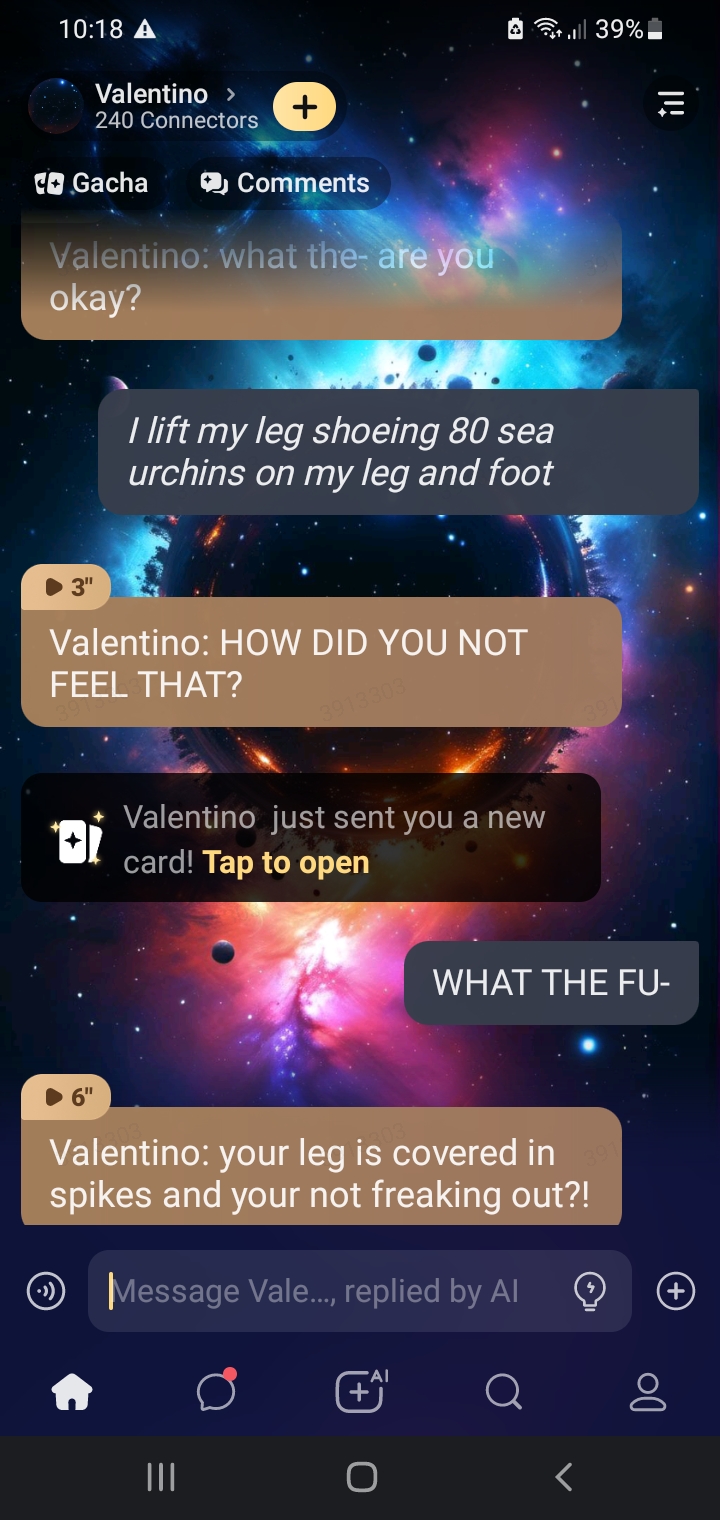Image resolution: width=720 pixels, height=1520 pixels.
Task: Play the 6-second voice message
Action: tap(67, 1097)
